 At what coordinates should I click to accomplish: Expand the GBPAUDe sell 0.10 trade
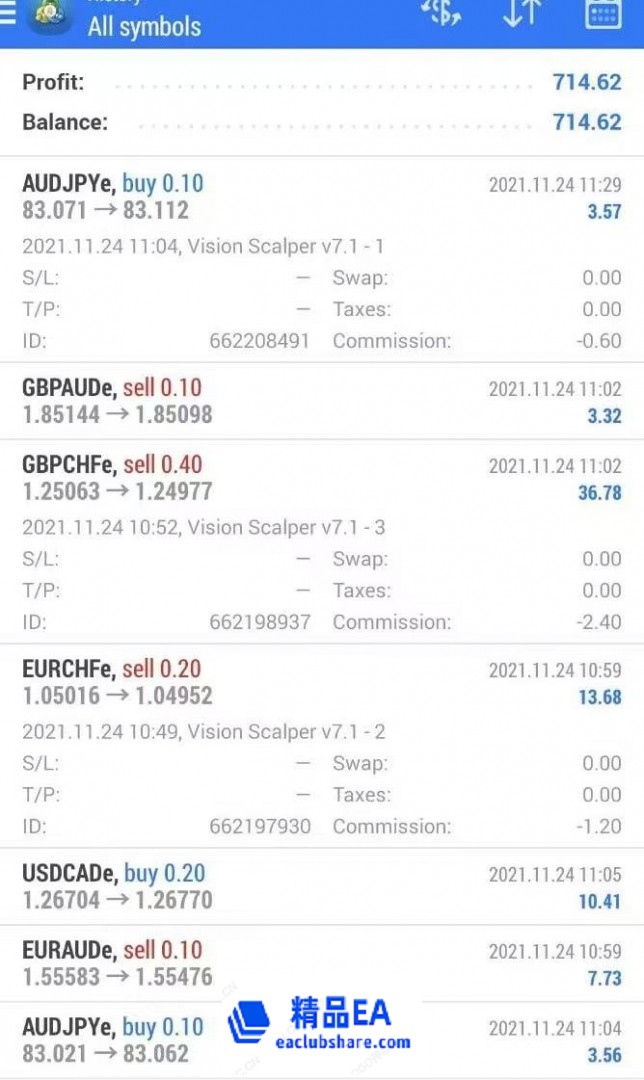(321, 401)
